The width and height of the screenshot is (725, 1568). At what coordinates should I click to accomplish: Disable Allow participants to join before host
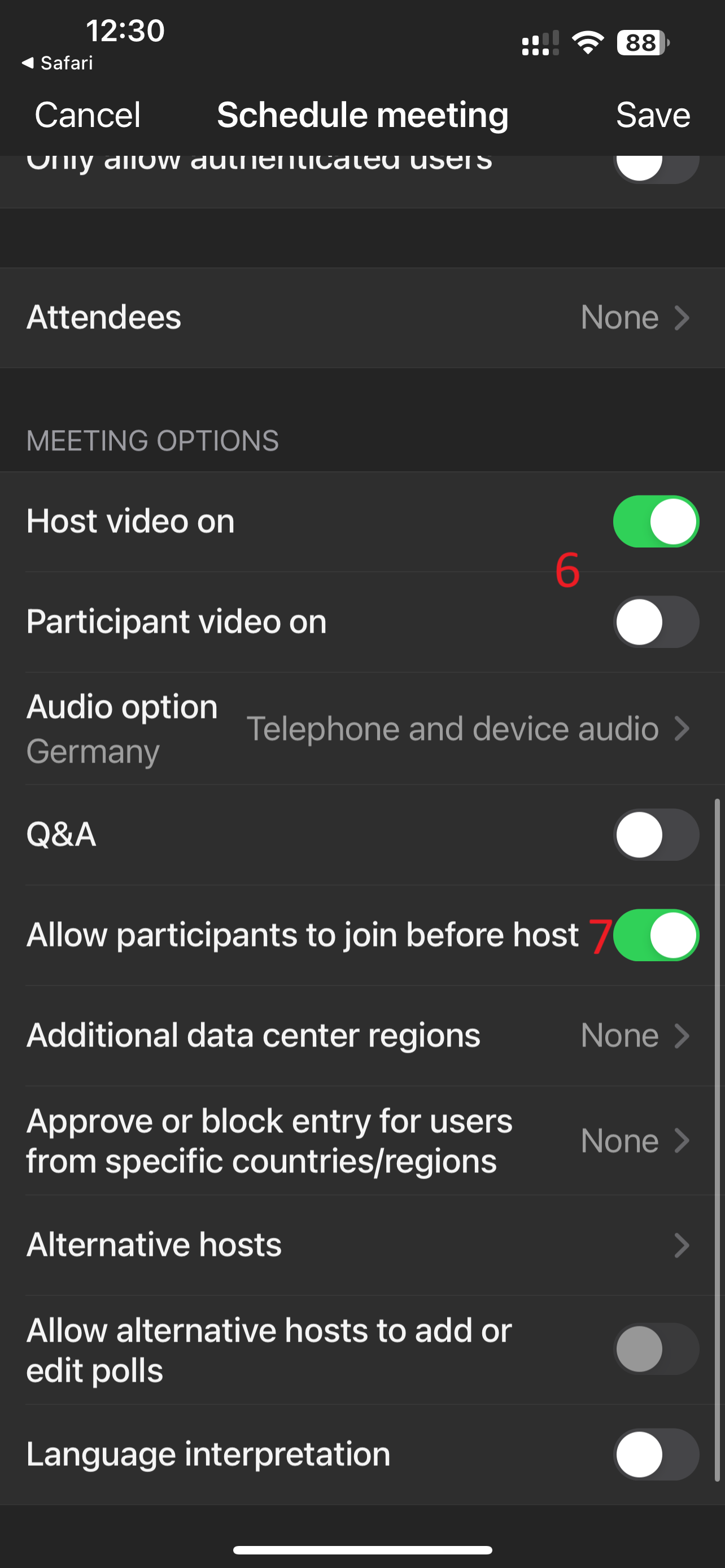(x=656, y=935)
